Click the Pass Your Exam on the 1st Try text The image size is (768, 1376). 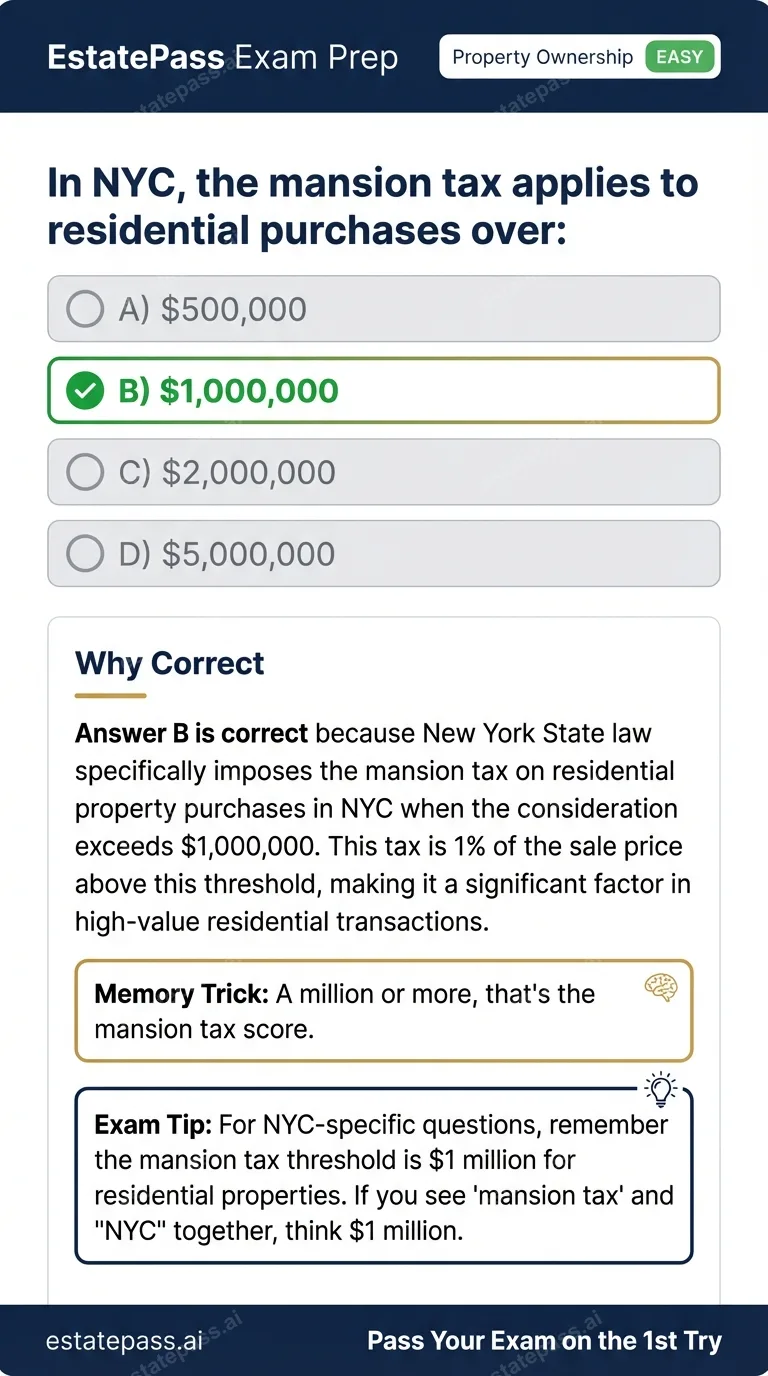pos(544,1341)
